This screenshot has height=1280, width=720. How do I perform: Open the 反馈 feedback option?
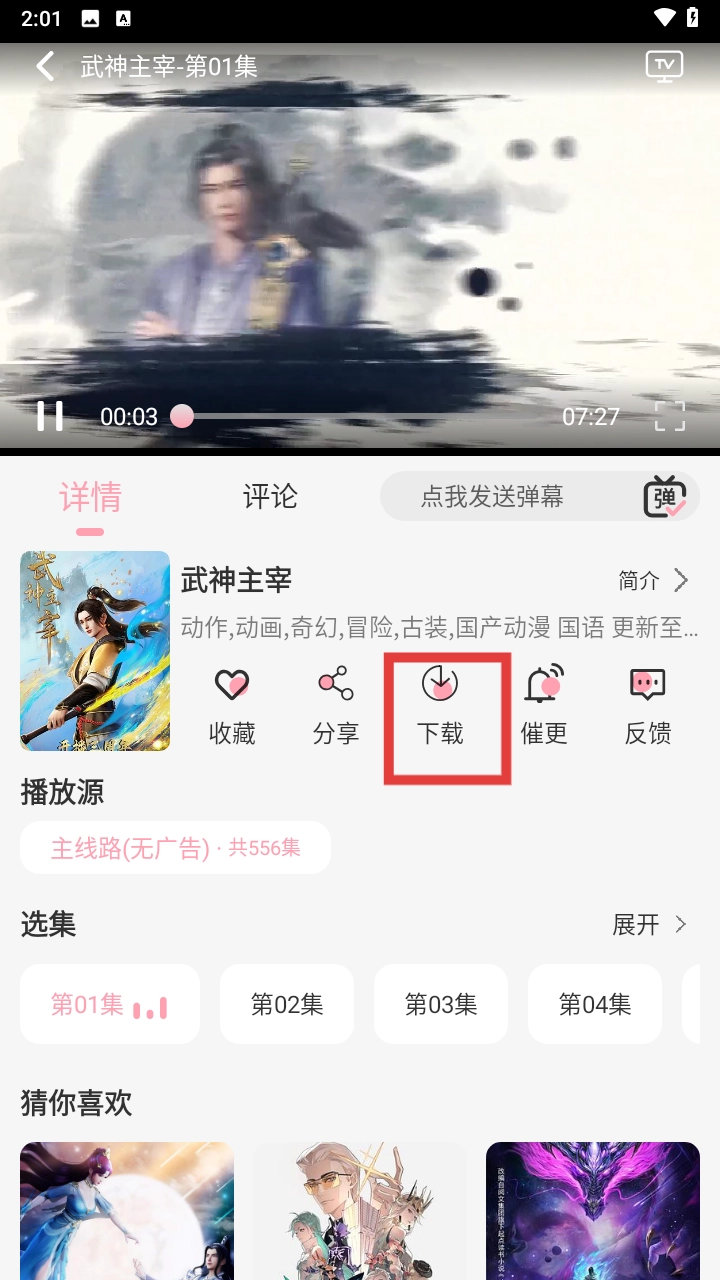[648, 706]
